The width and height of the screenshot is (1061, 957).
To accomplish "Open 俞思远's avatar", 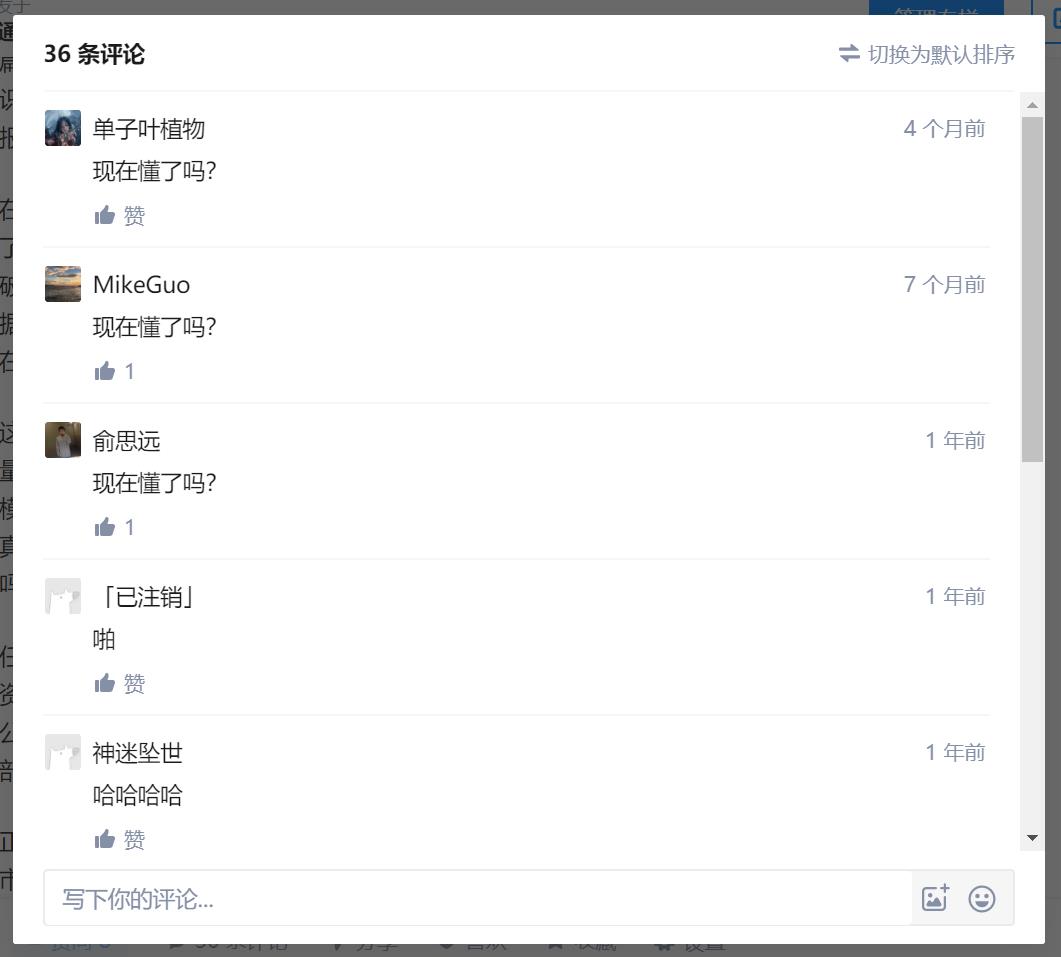I will (x=63, y=440).
